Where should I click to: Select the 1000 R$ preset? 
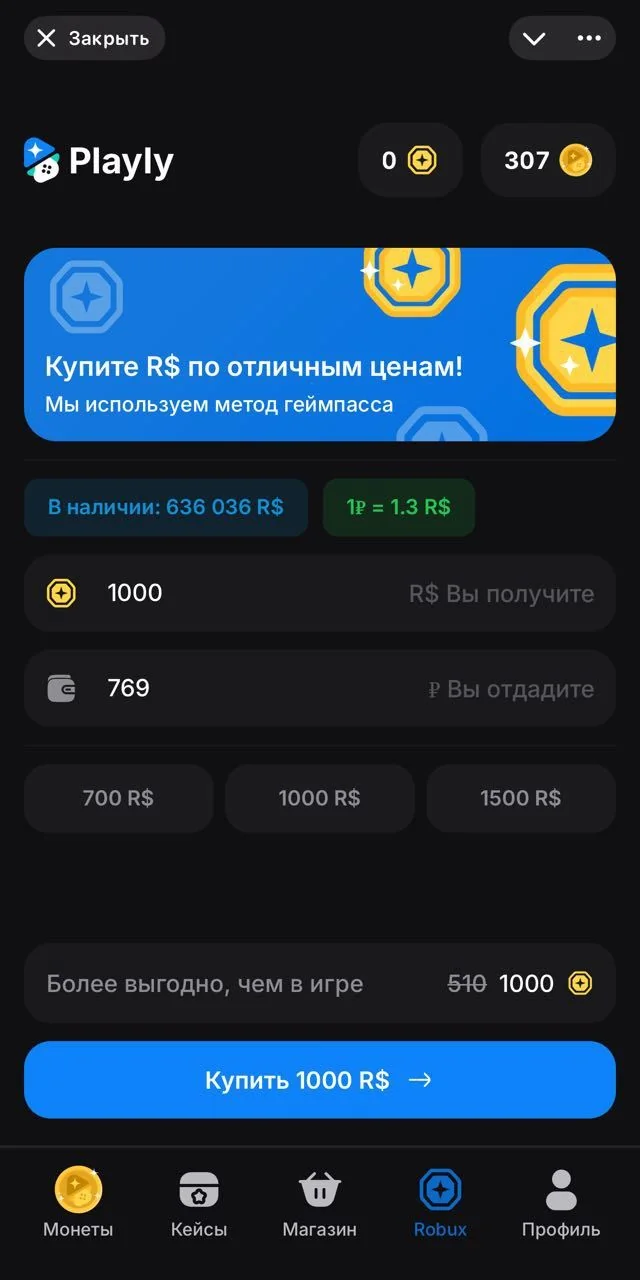(320, 798)
